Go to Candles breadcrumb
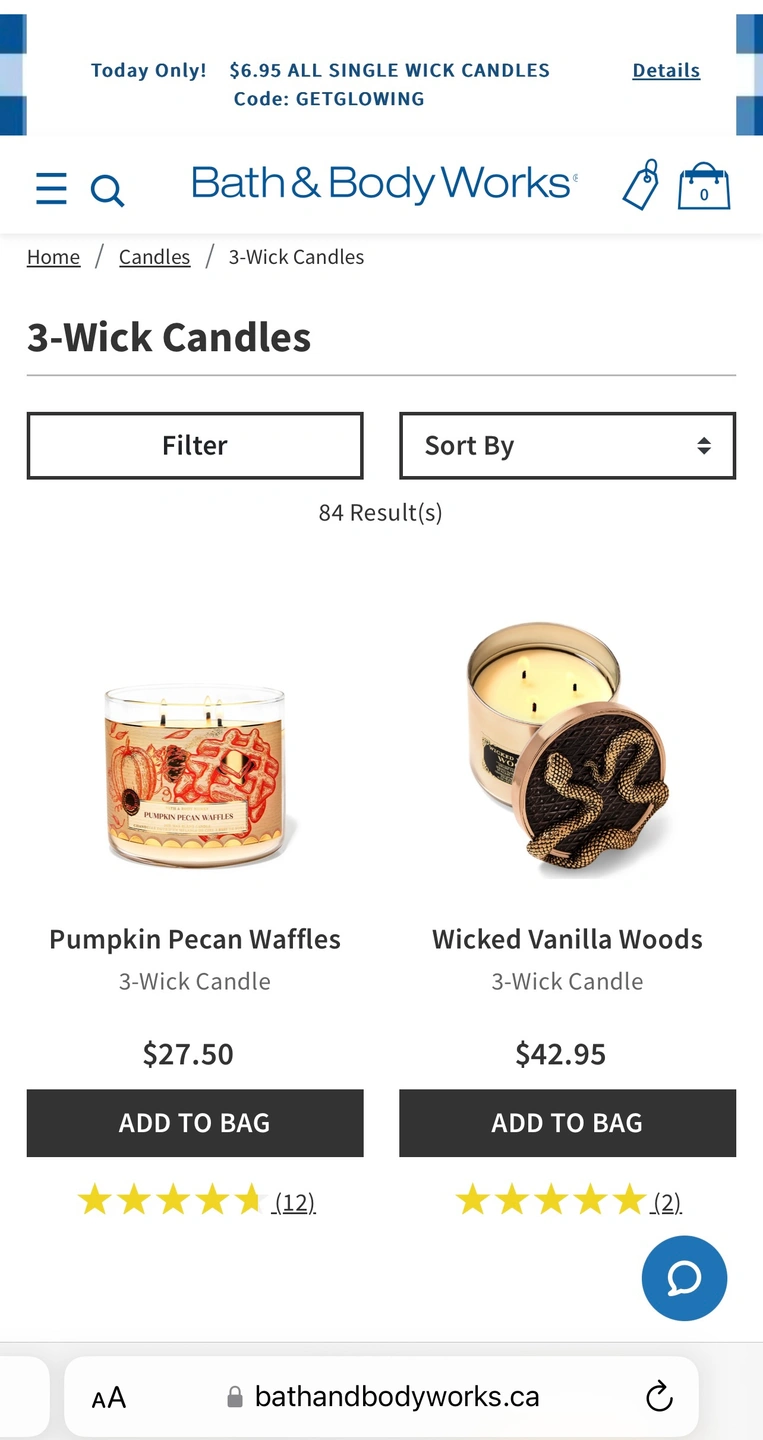763x1440 pixels. 154,257
